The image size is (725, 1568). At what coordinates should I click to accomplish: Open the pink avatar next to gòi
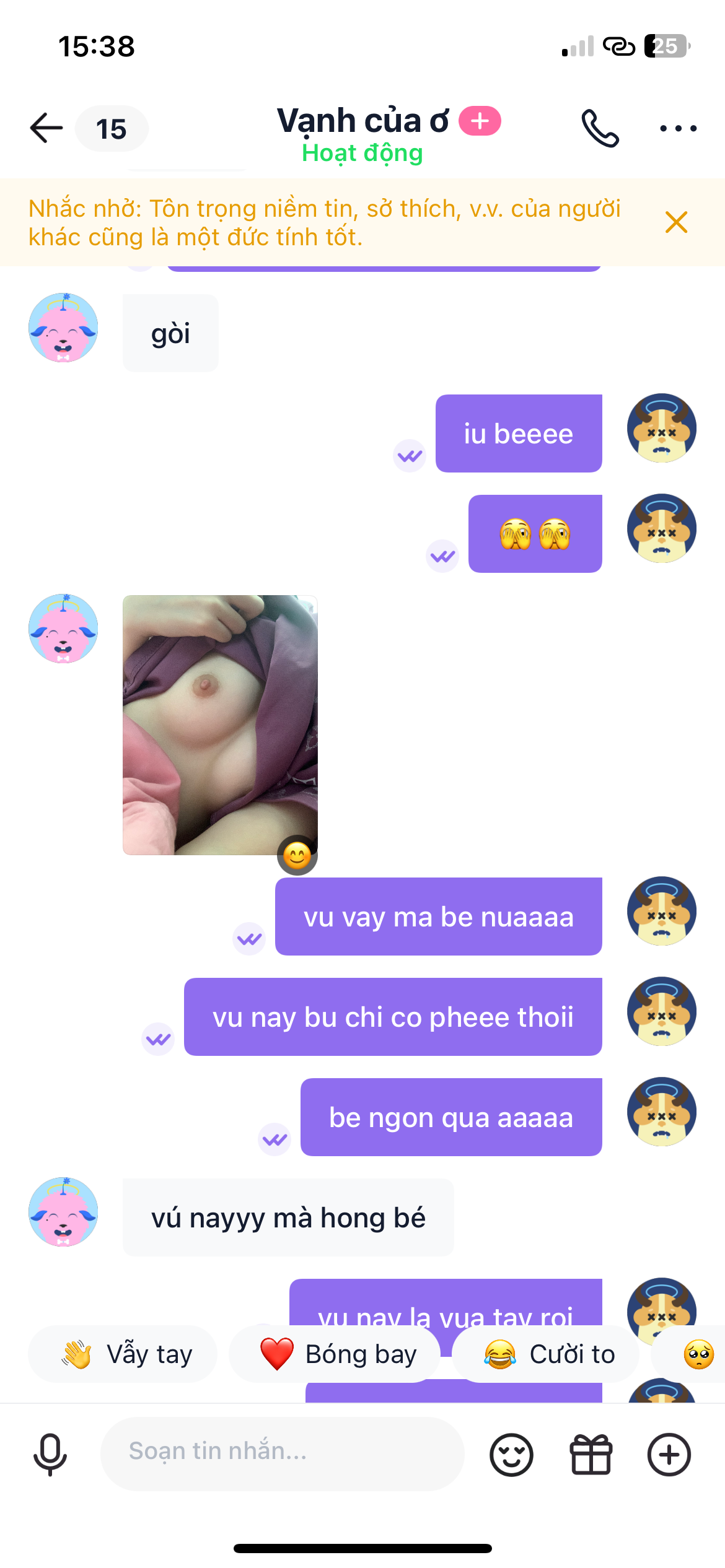click(63, 328)
